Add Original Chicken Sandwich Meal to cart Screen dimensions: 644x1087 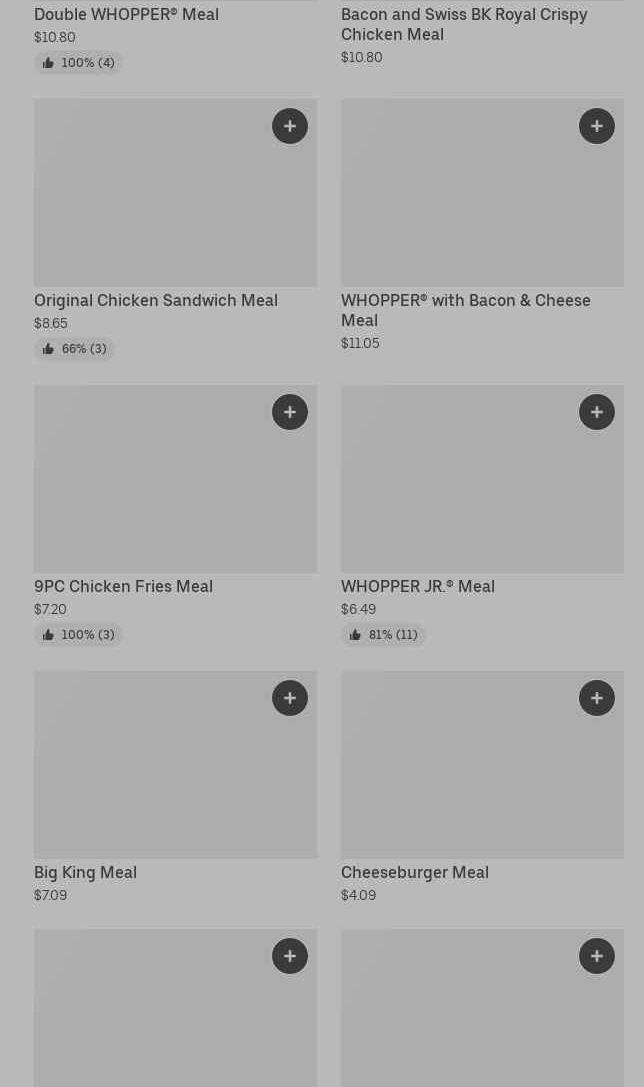coord(290,126)
